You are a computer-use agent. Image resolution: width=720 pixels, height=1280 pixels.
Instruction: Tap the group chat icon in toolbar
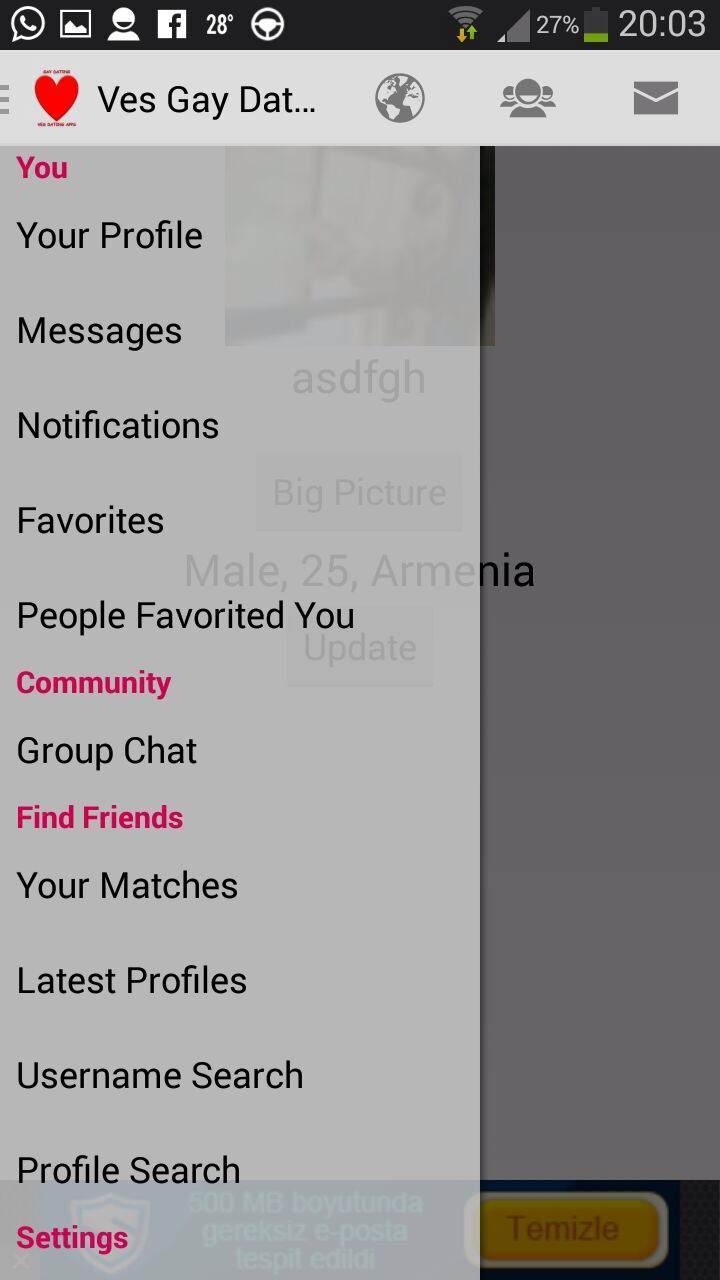[527, 97]
